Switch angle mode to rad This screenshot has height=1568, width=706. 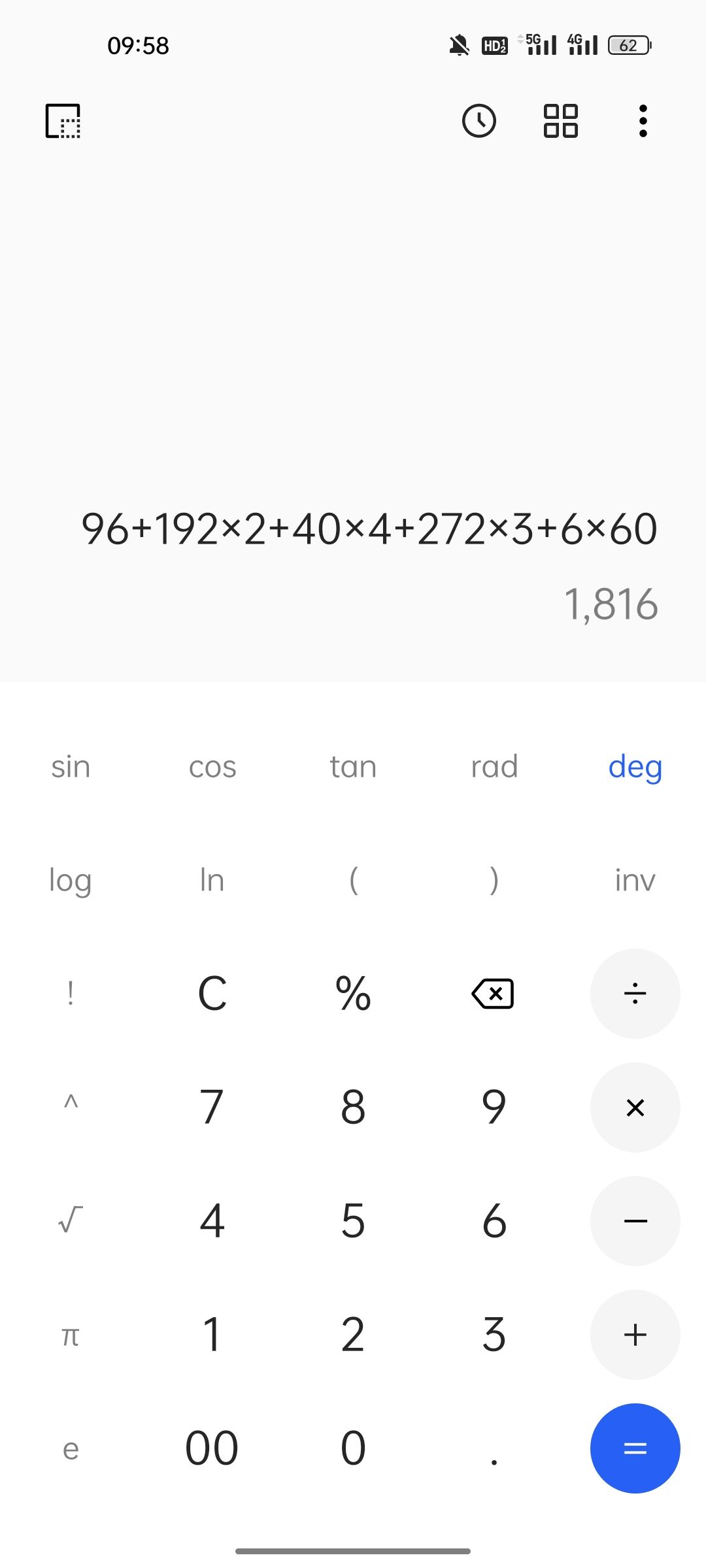pyautogui.click(x=494, y=766)
